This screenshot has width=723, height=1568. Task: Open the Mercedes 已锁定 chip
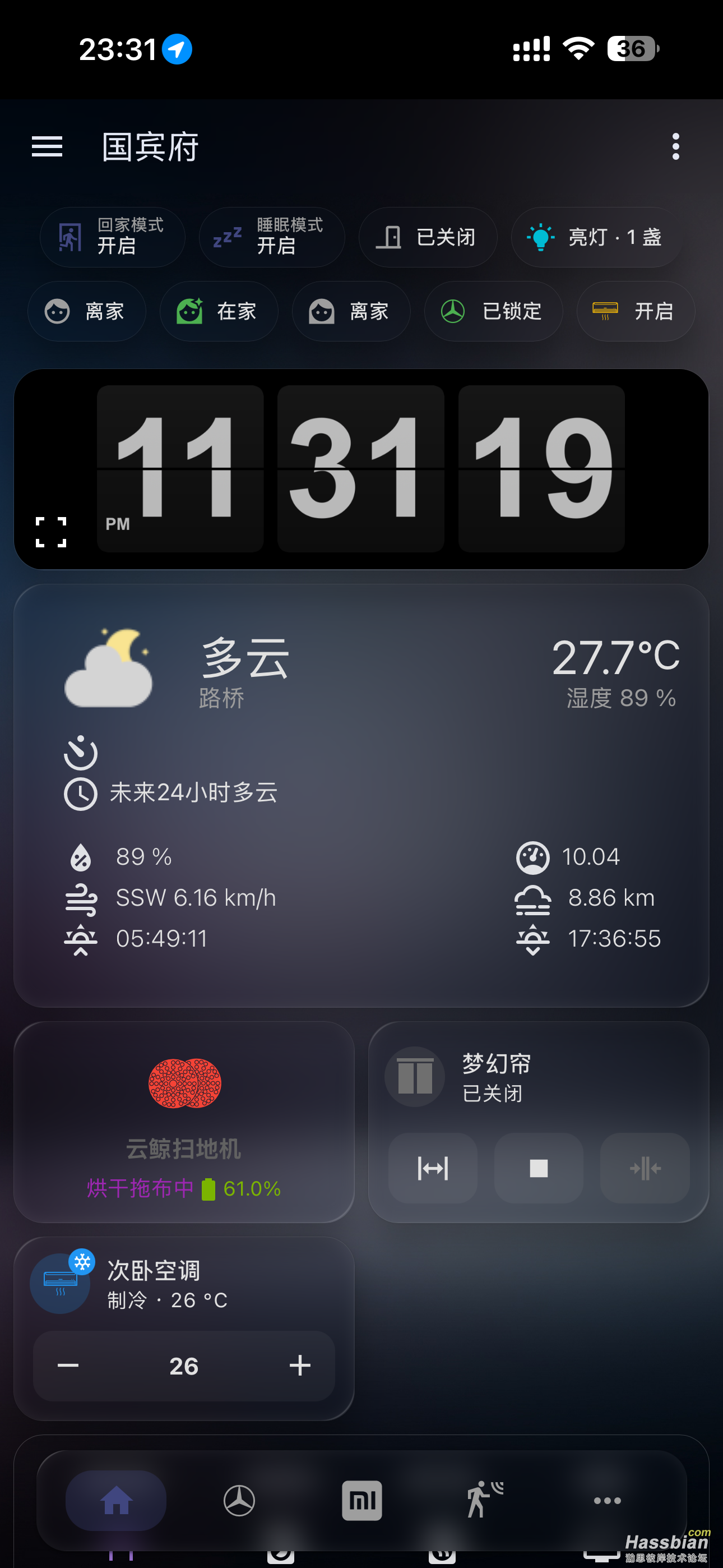point(493,311)
